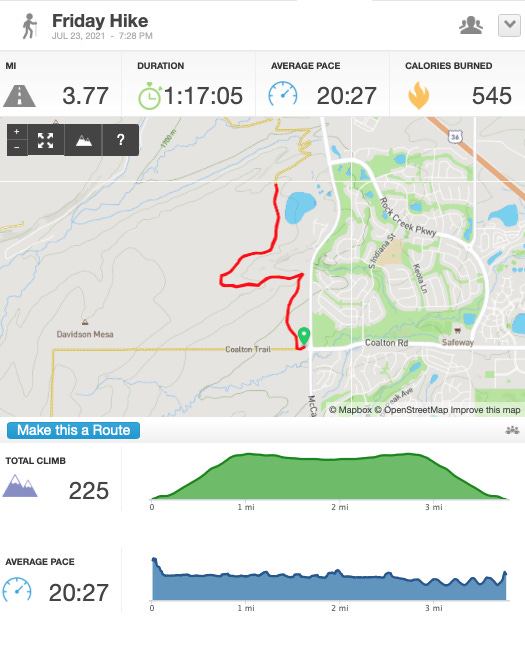Image resolution: width=525 pixels, height=649 pixels.
Task: Open the dropdown arrow beside Friday Hike
Action: [509, 26]
